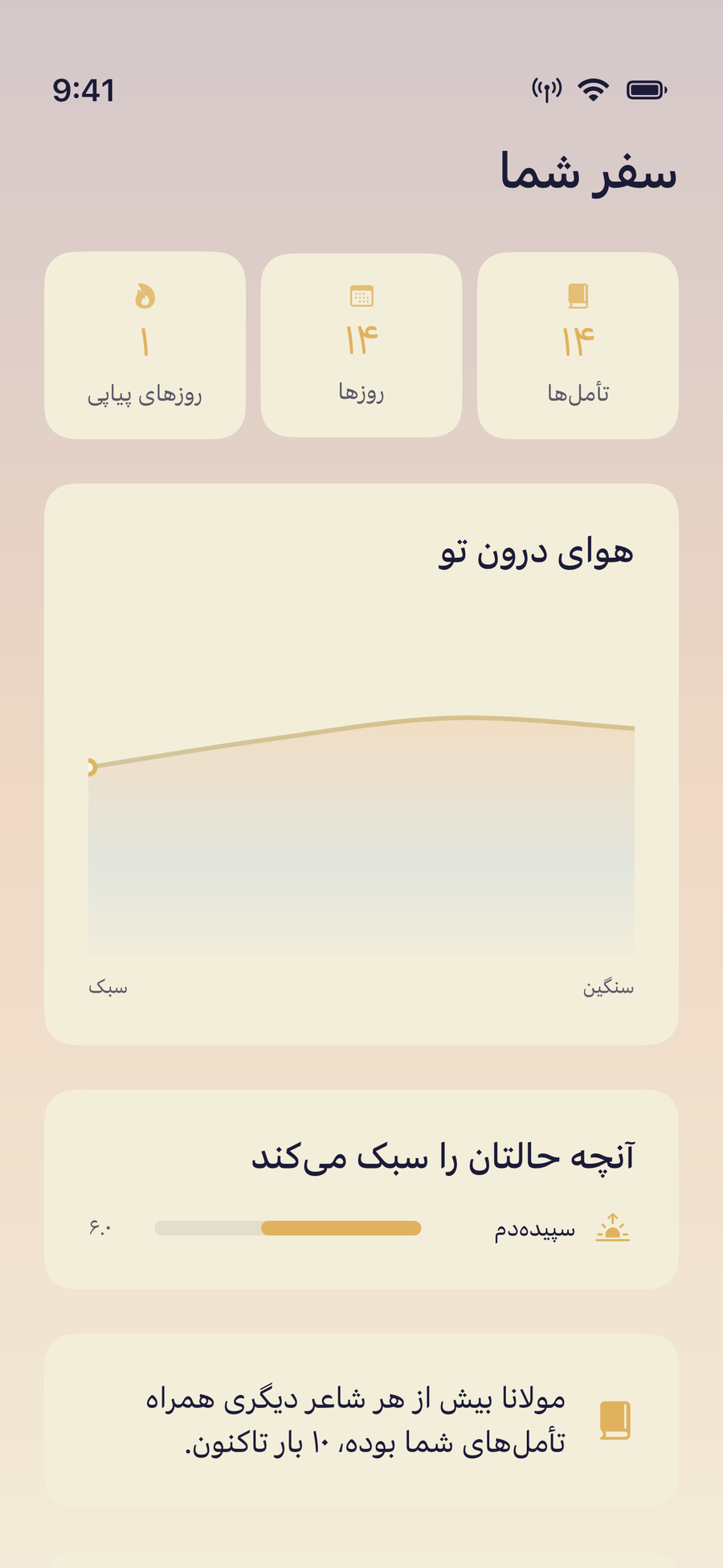This screenshot has width=723, height=1568.
Task: Open the تأمل‌ها stat card
Action: (x=578, y=346)
